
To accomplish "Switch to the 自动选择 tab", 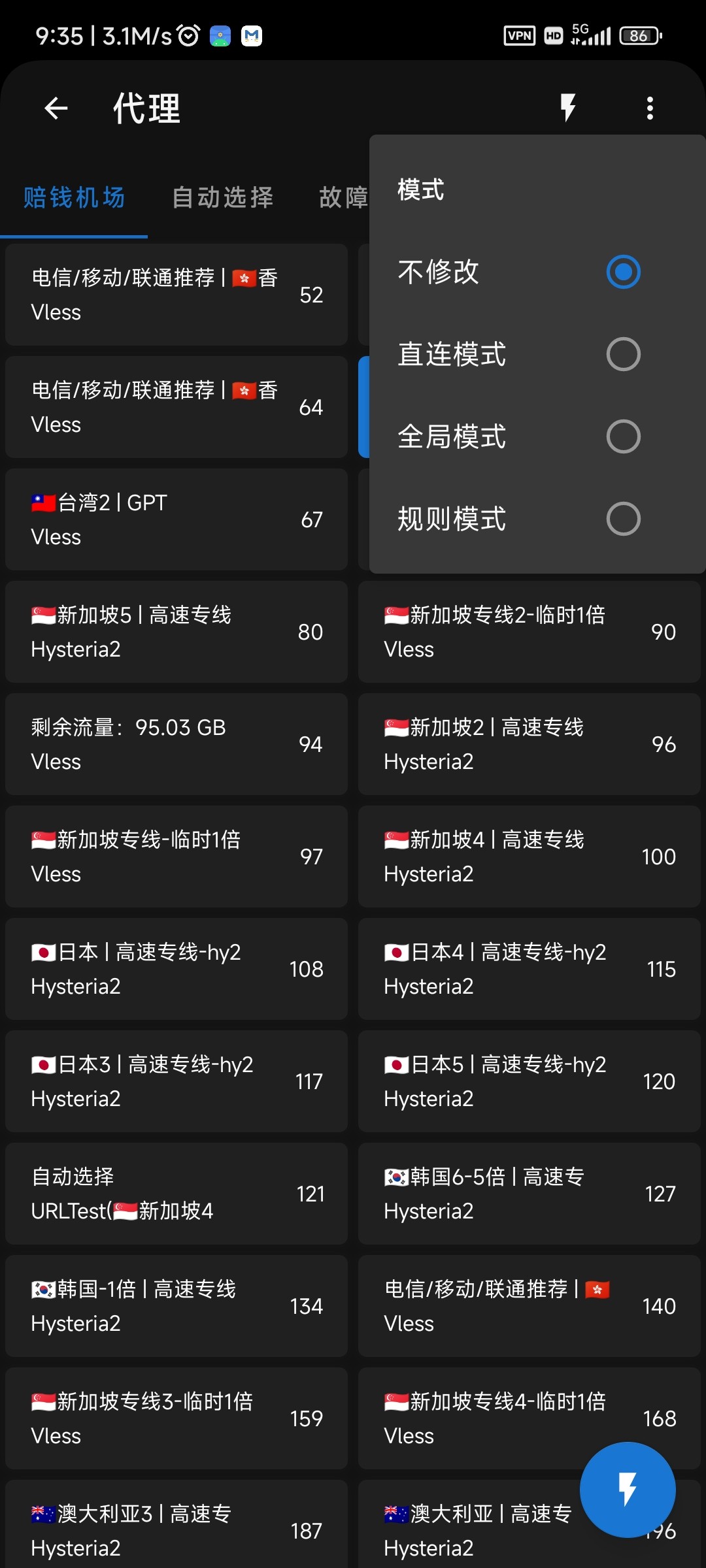I will click(223, 197).
